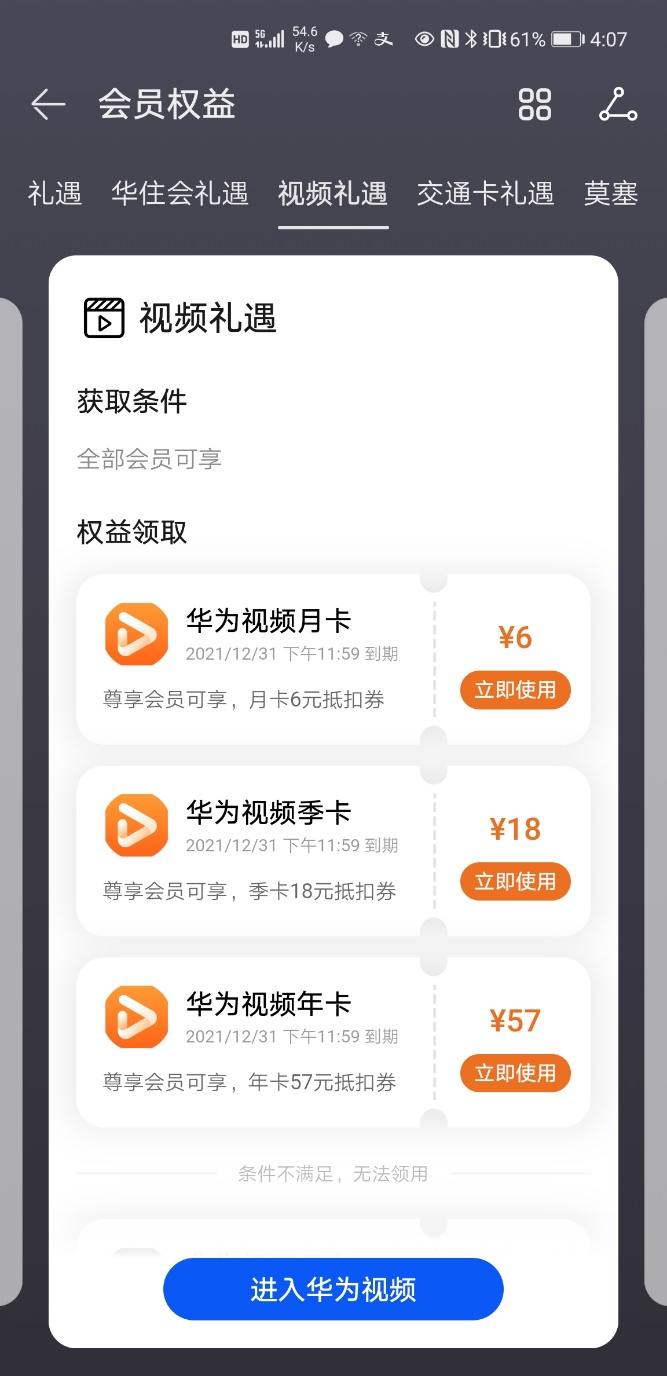Switch to the 礼遇 tab
The image size is (667, 1376).
click(55, 193)
